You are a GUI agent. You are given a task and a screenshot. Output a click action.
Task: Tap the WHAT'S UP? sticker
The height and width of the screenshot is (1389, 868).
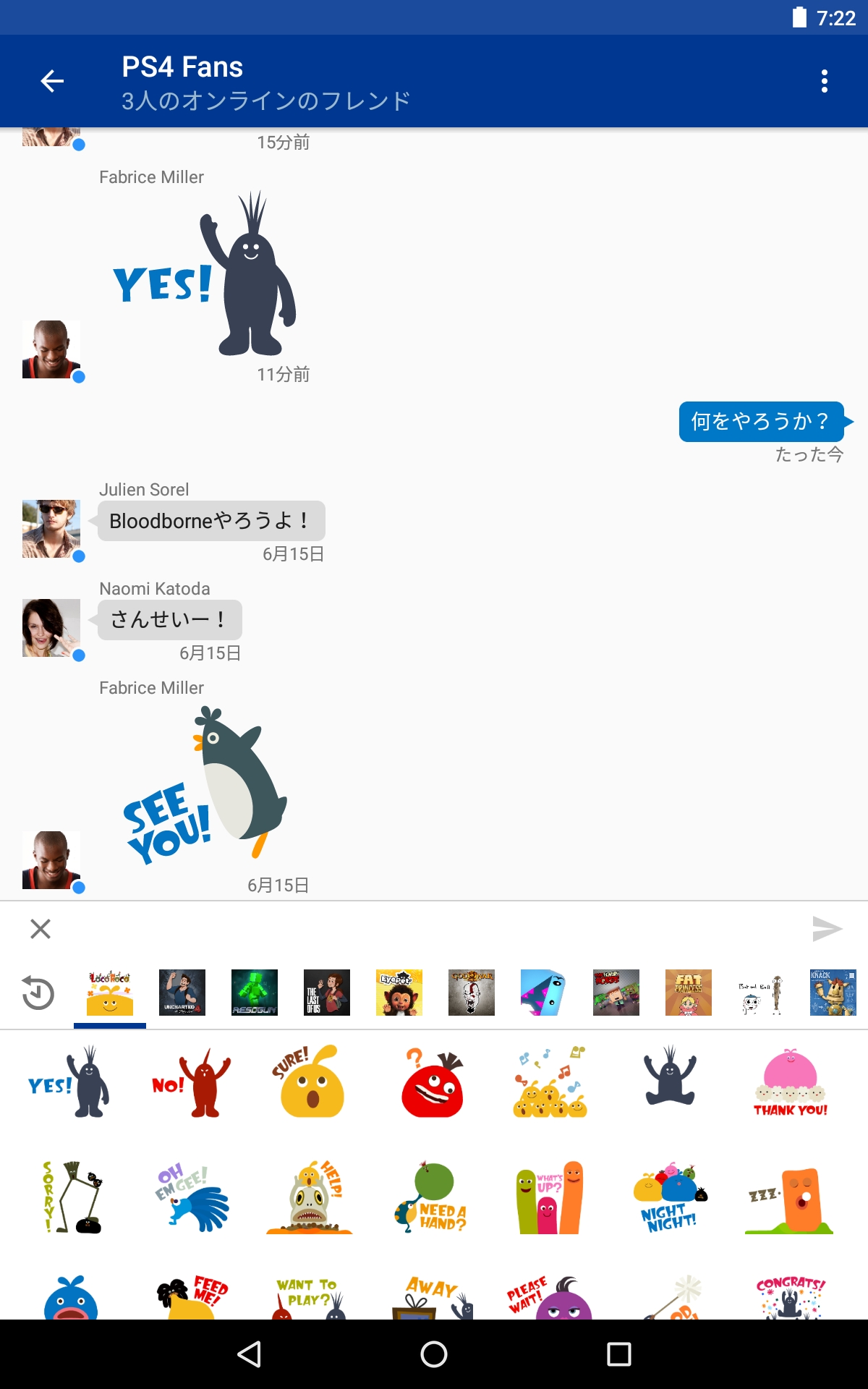point(550,1198)
